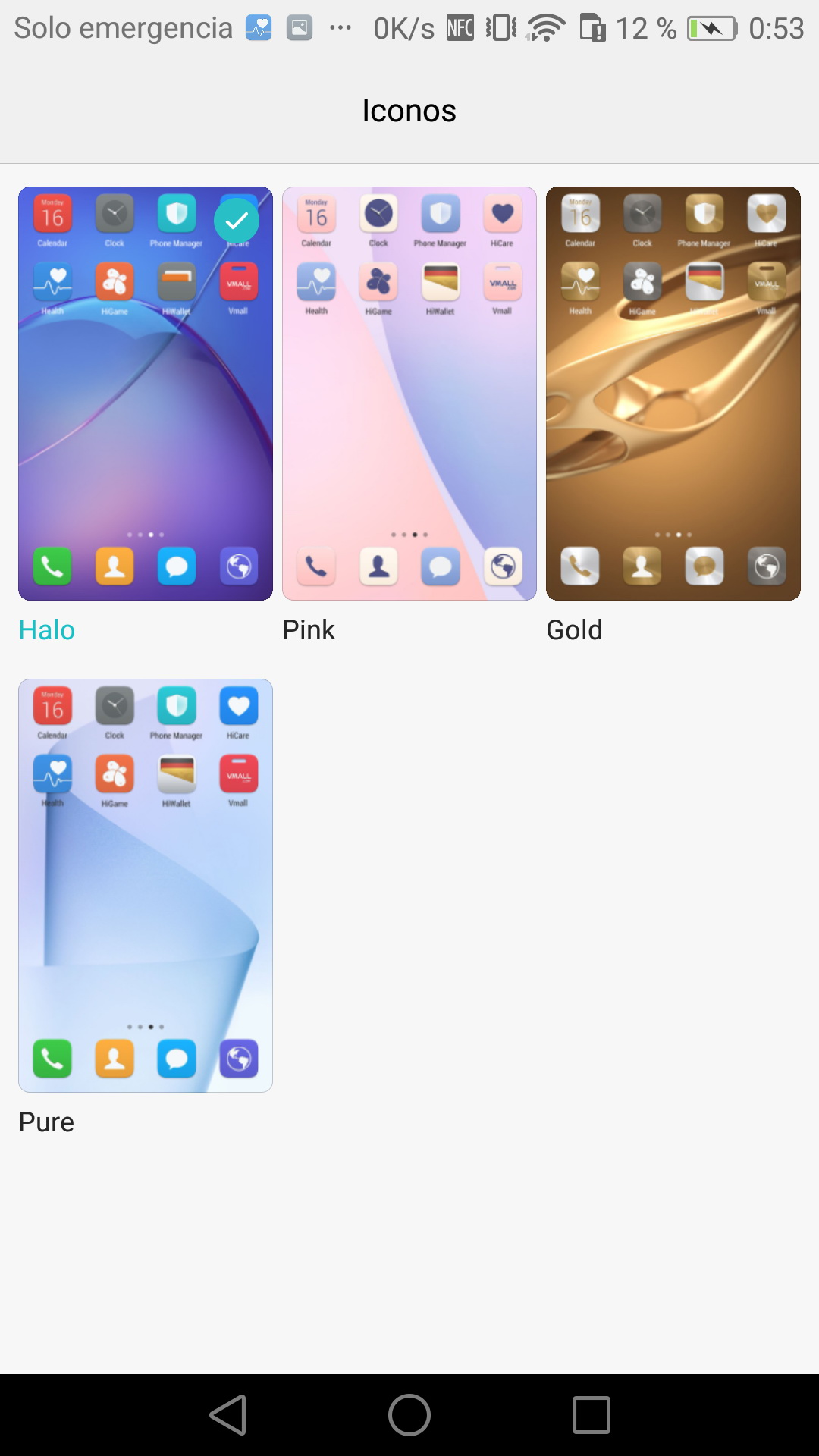This screenshot has height=1456, width=819.
Task: Pick the Pure icon theme
Action: pos(146,885)
